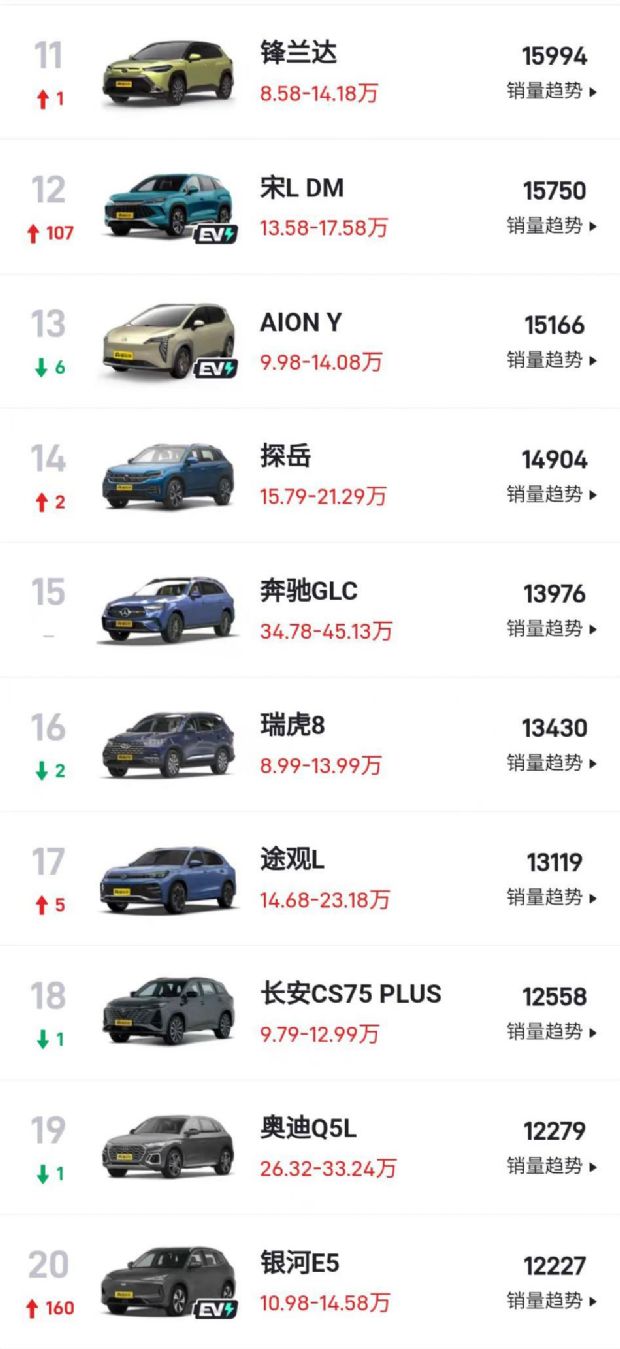Open the 途观L ranking entry
This screenshot has width=620, height=1349.
point(293,860)
